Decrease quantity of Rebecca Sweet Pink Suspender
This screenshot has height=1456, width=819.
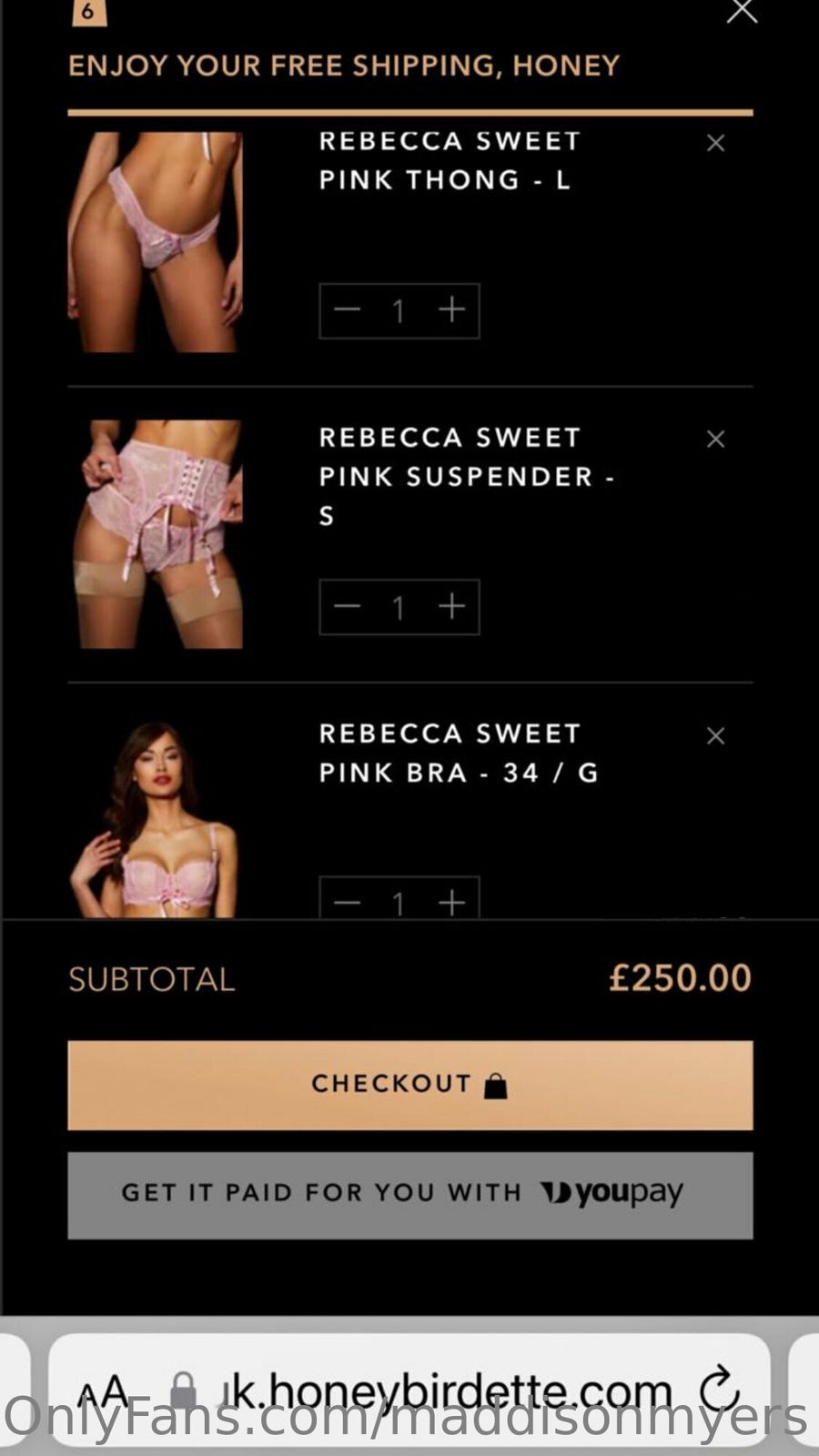coord(347,606)
